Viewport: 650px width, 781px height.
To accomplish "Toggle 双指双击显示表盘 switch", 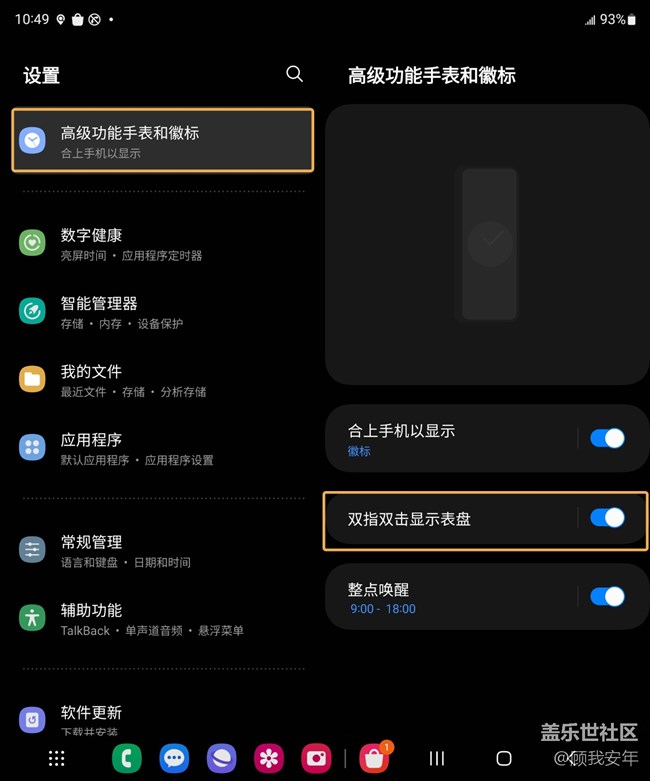I will (607, 518).
